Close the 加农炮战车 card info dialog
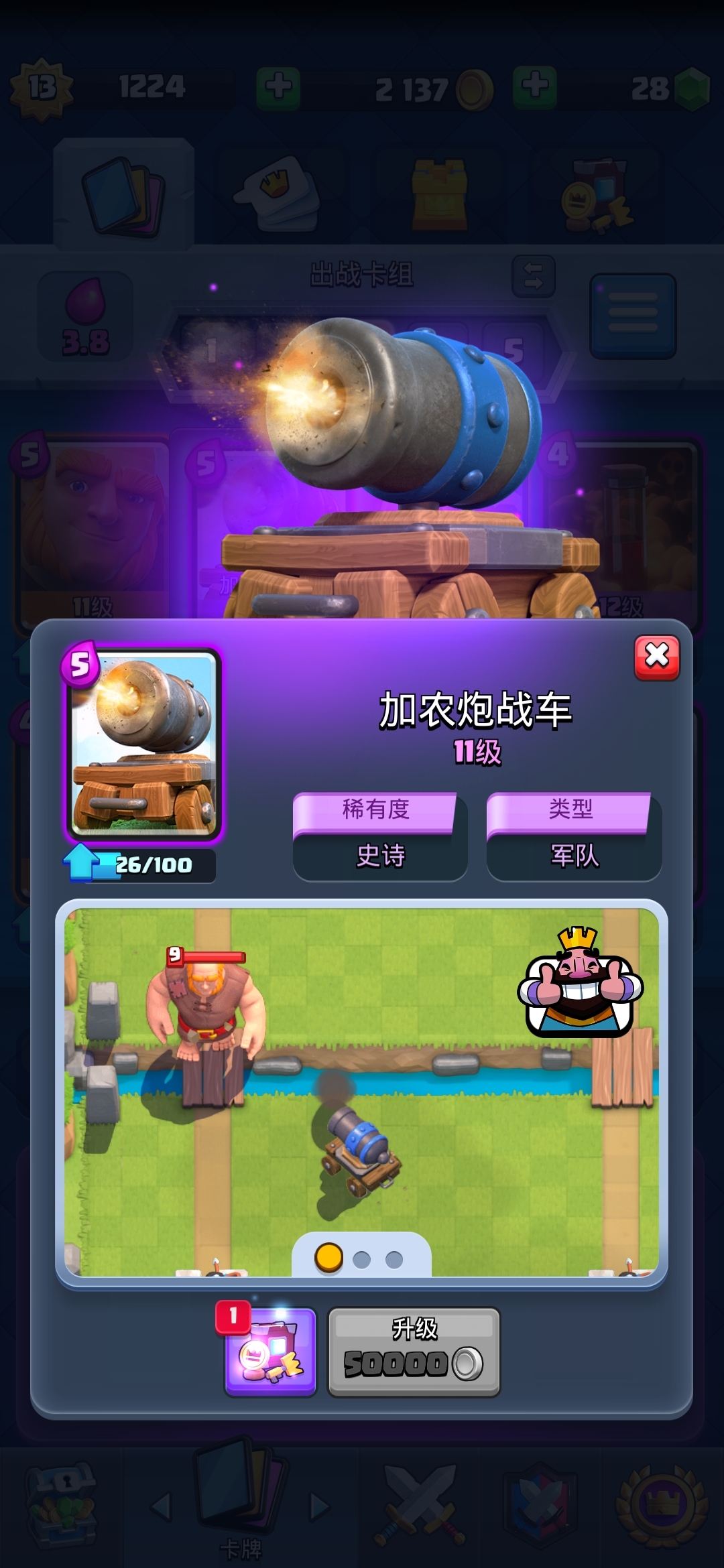Viewport: 724px width, 1568px height. [x=657, y=657]
